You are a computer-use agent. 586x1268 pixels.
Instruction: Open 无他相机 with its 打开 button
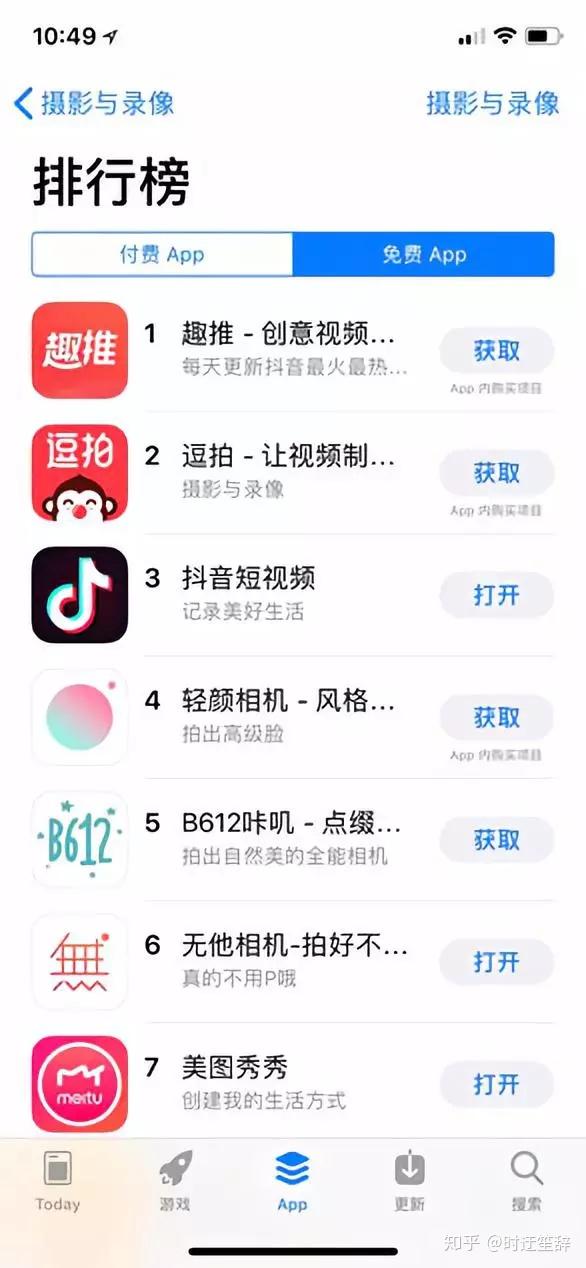pyautogui.click(x=496, y=962)
